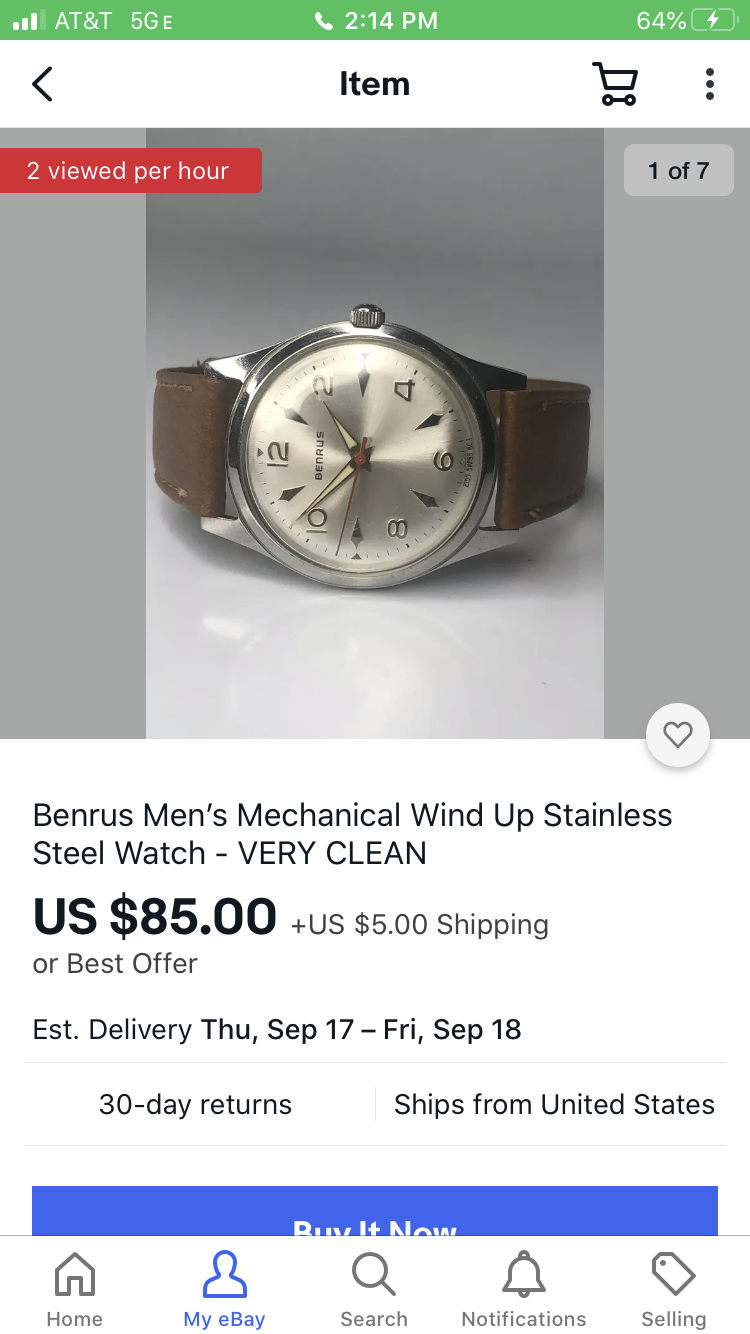Check the Notifications tab
Viewport: 750px width, 1334px height.
pos(524,1290)
